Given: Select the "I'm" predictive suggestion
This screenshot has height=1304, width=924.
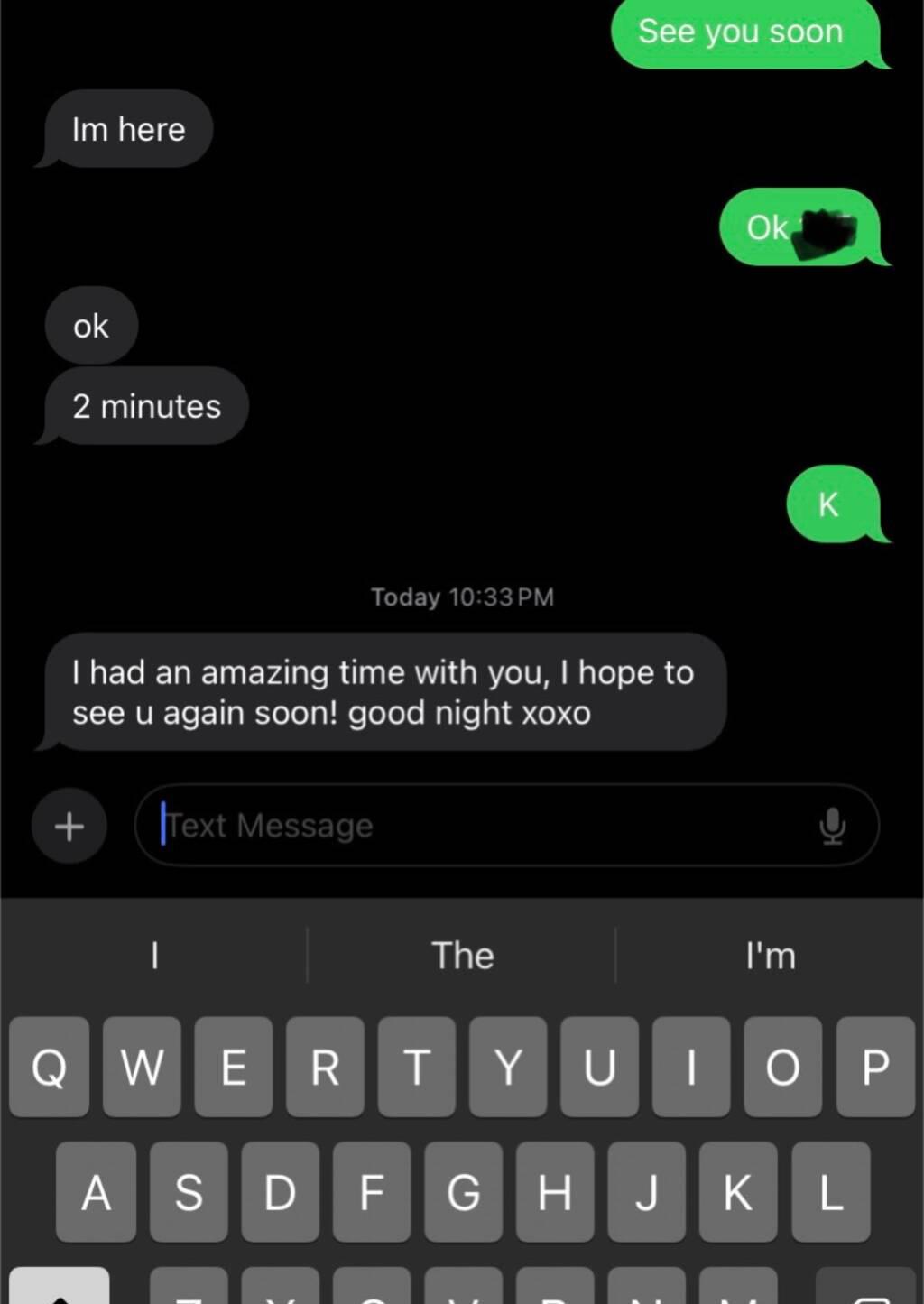Looking at the screenshot, I should [771, 956].
